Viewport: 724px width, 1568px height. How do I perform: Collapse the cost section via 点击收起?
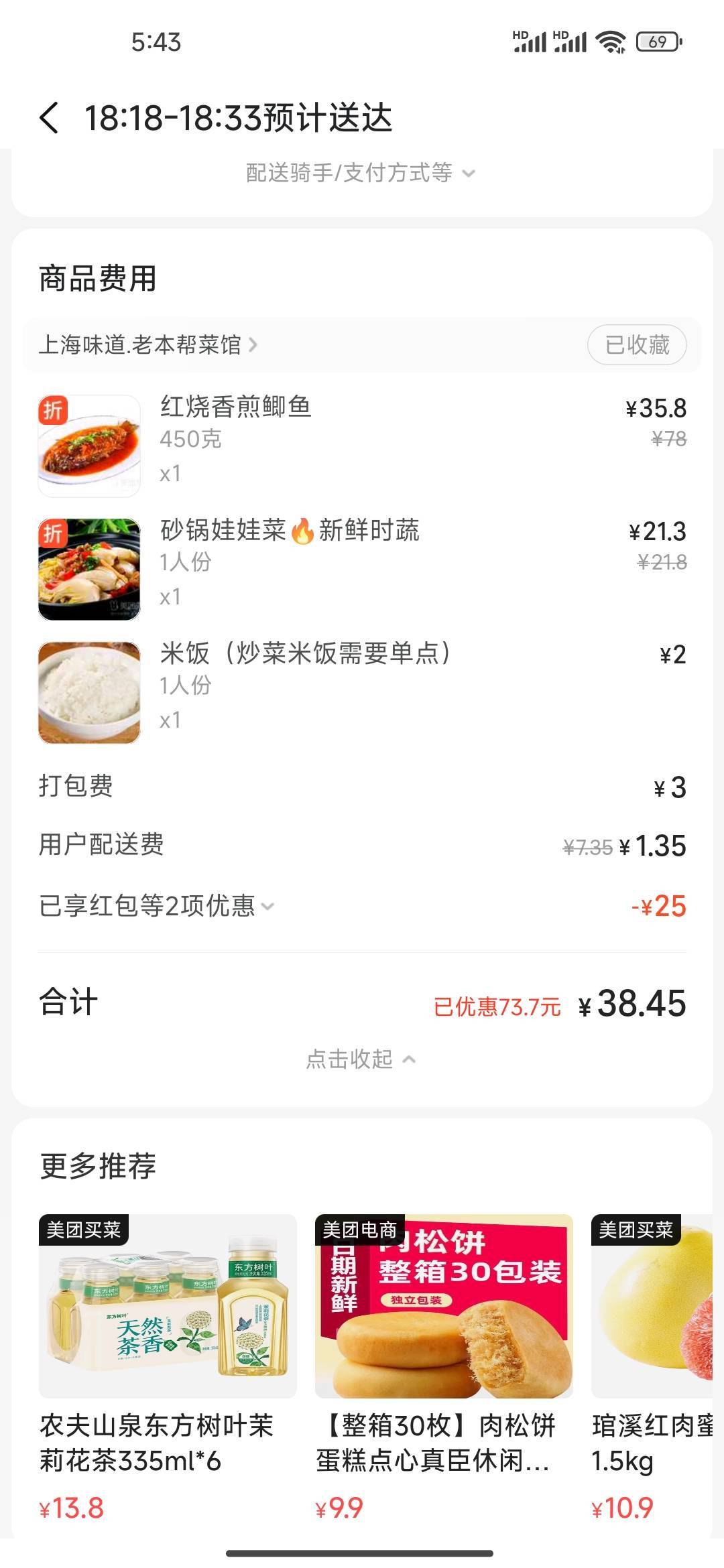click(361, 1059)
